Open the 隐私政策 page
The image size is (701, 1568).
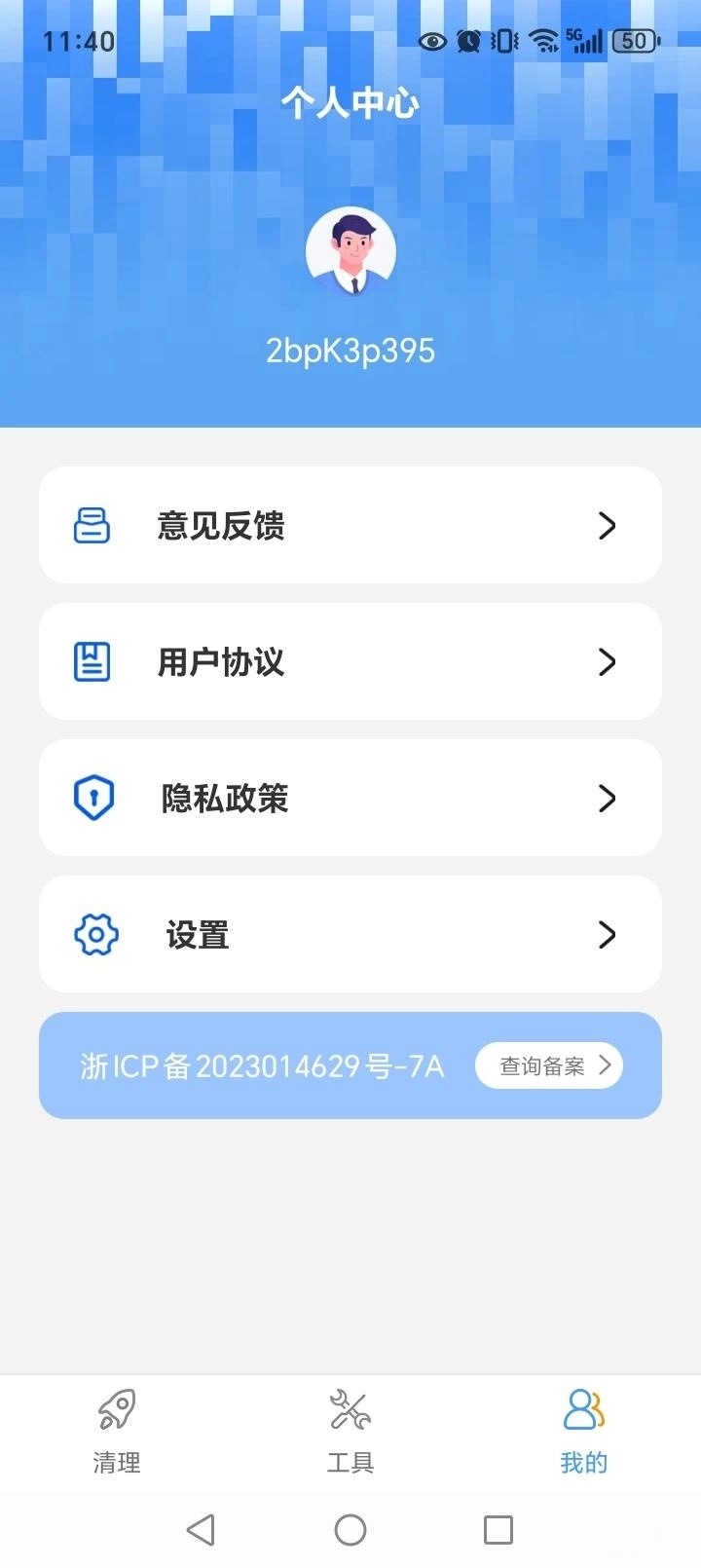(224, 797)
